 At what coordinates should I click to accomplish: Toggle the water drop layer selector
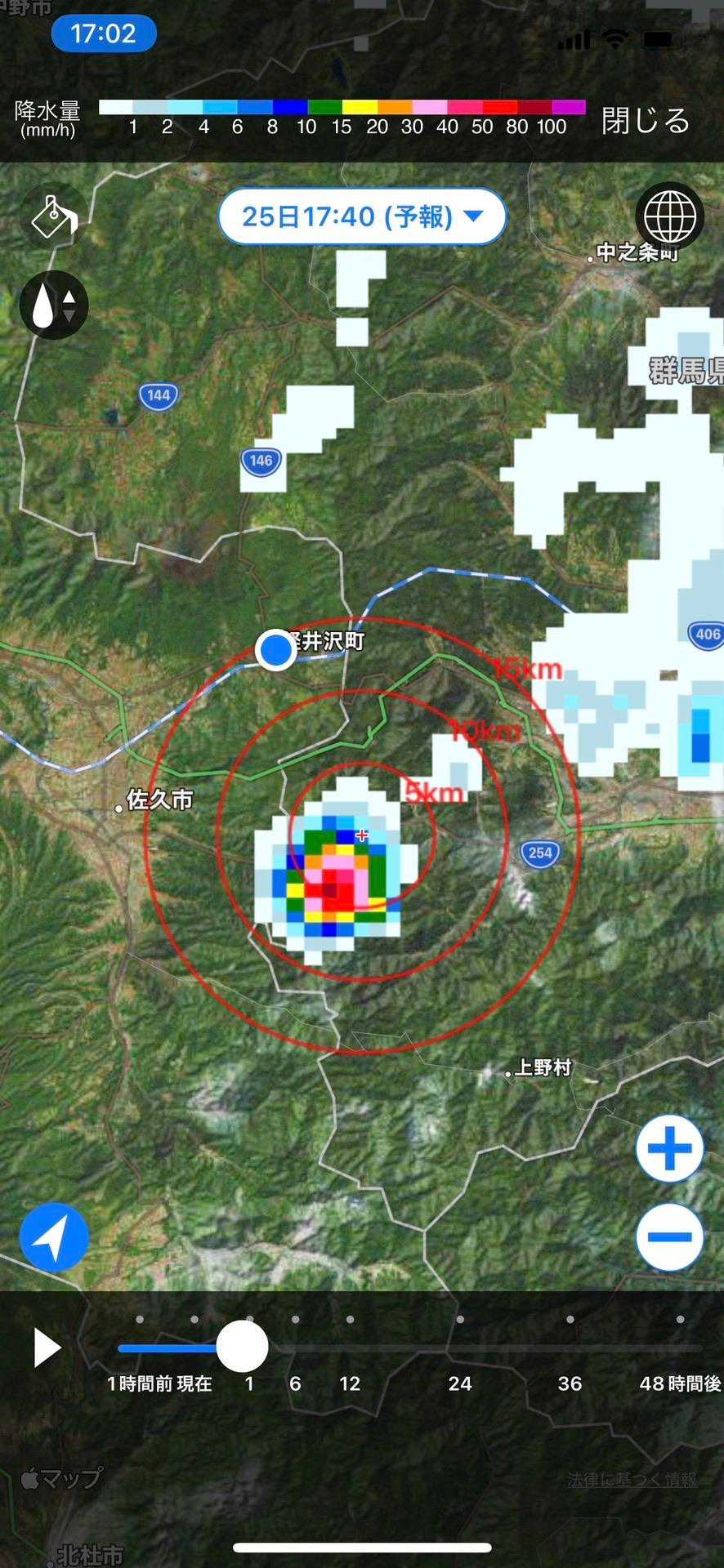pyautogui.click(x=53, y=305)
